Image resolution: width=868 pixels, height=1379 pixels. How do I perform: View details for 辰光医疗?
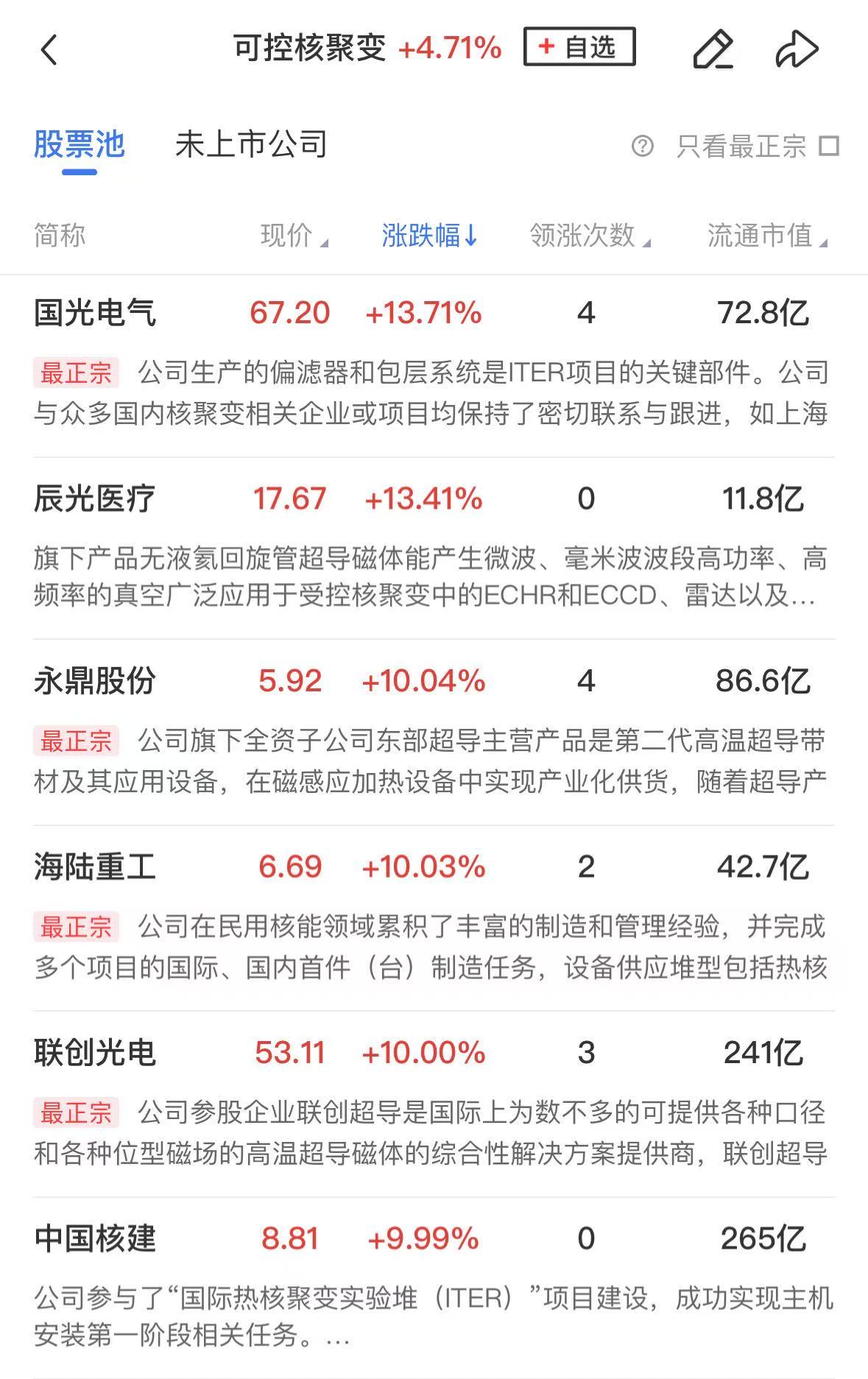96,499
